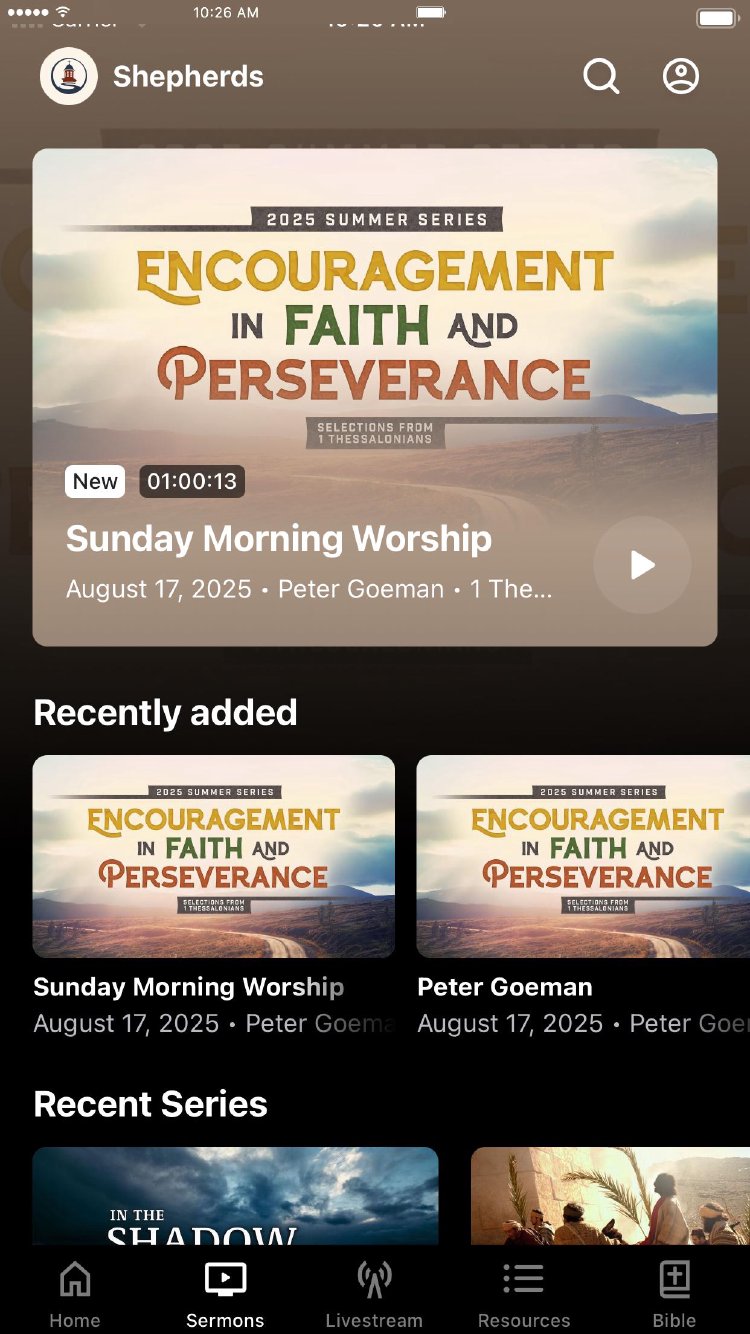Viewport: 750px width, 1334px height.
Task: Switch to the Livestream tab
Action: pyautogui.click(x=374, y=1294)
